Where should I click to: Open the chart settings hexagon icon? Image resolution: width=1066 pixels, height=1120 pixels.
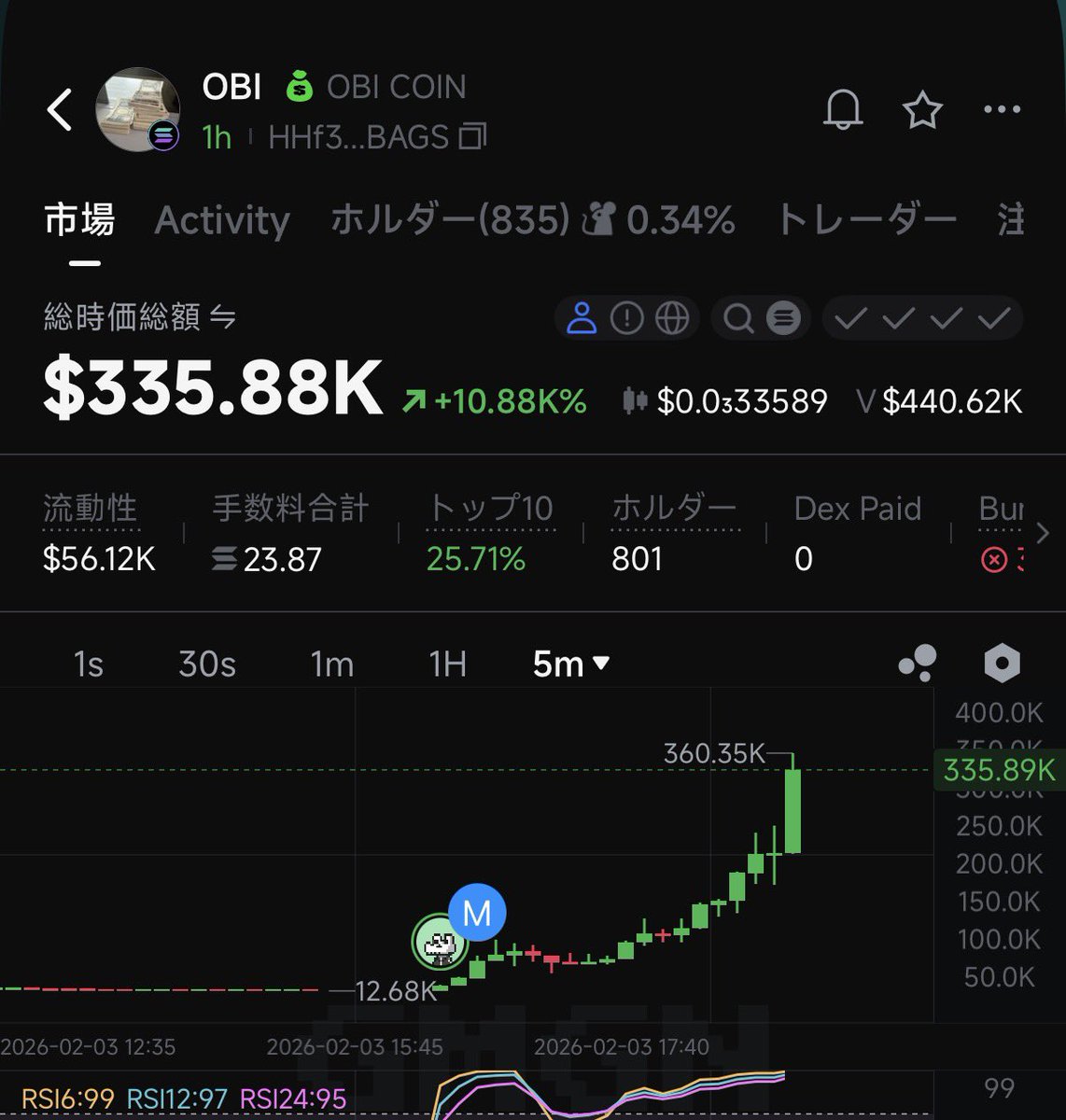pyautogui.click(x=1002, y=664)
